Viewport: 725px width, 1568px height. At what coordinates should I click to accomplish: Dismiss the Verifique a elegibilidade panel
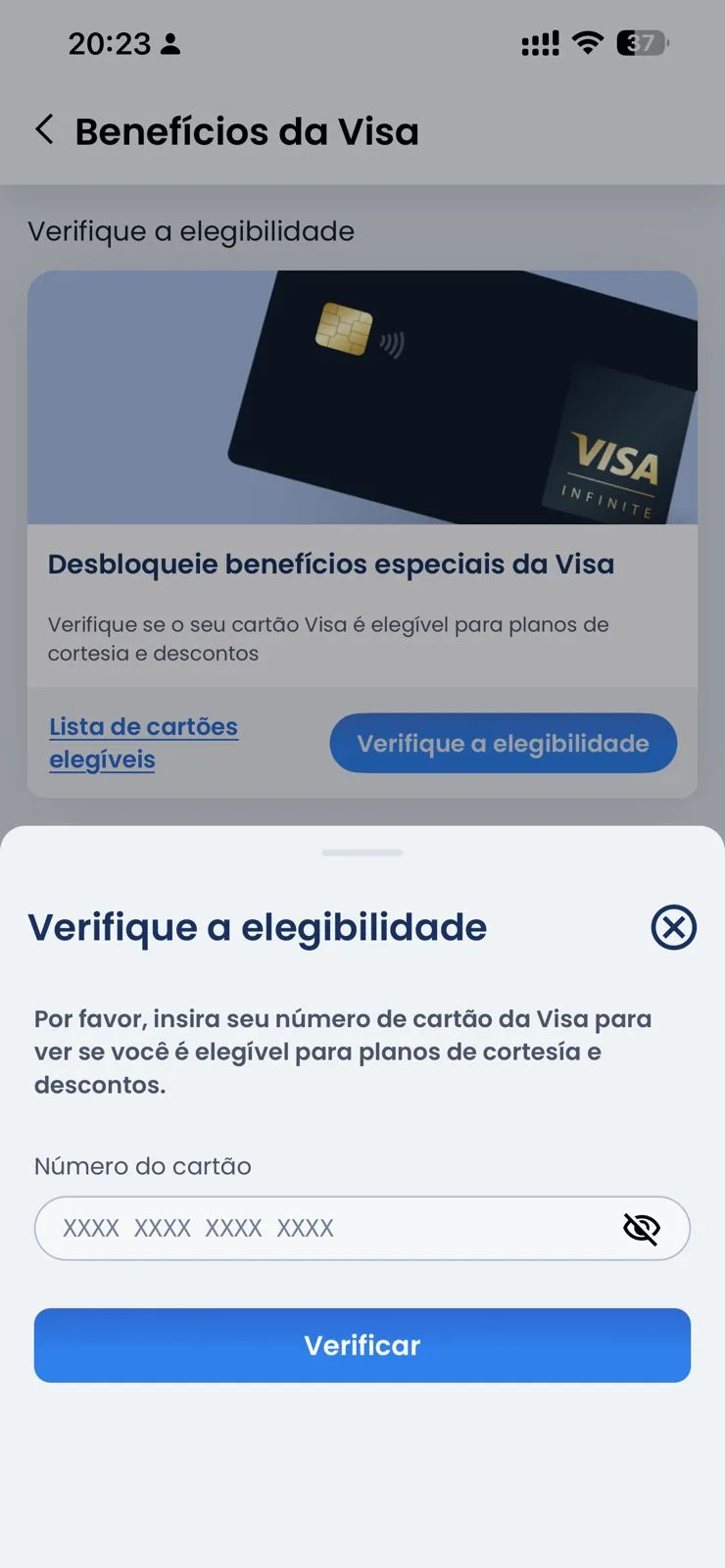[672, 927]
